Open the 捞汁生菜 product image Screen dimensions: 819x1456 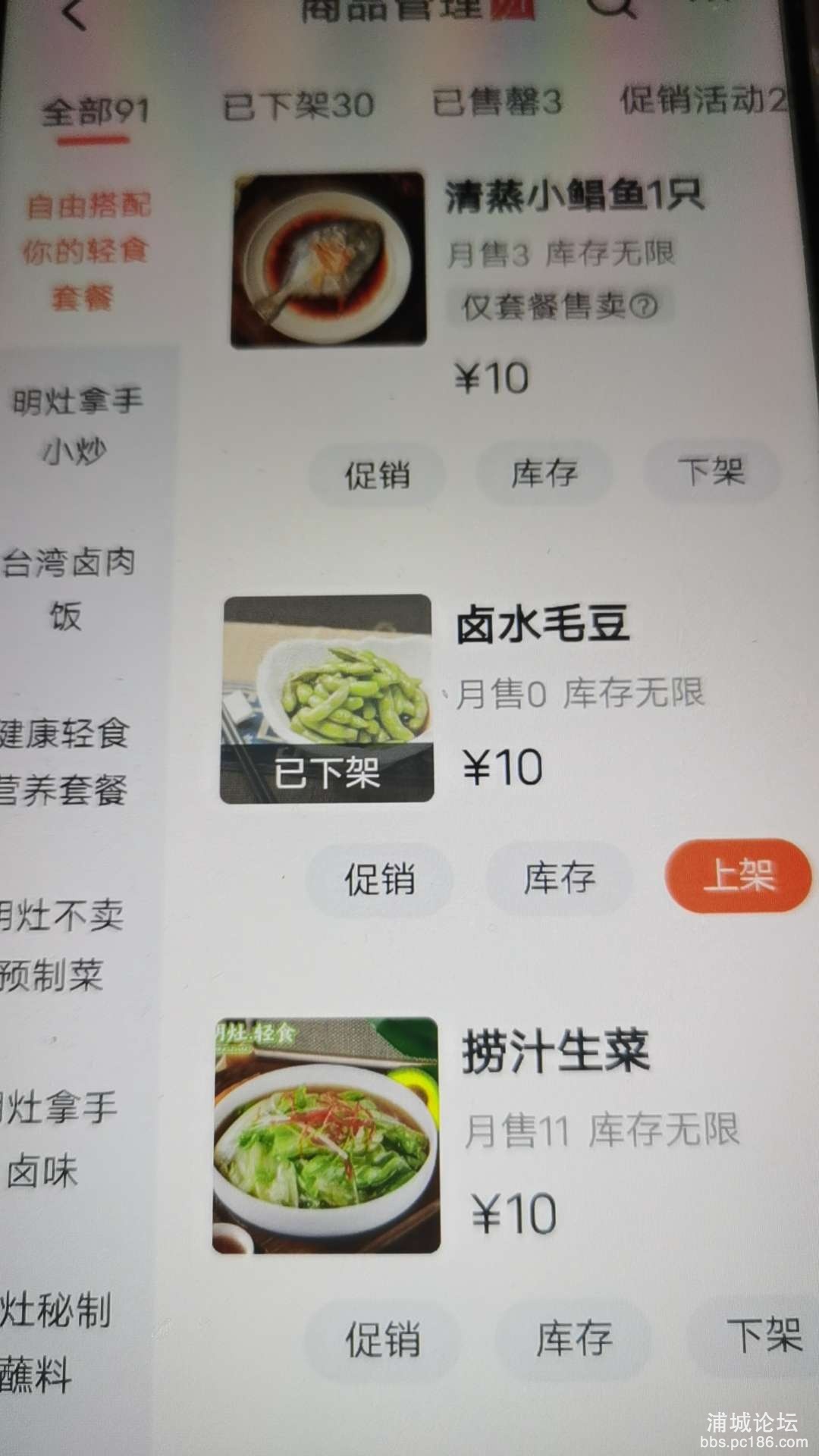(x=326, y=1135)
